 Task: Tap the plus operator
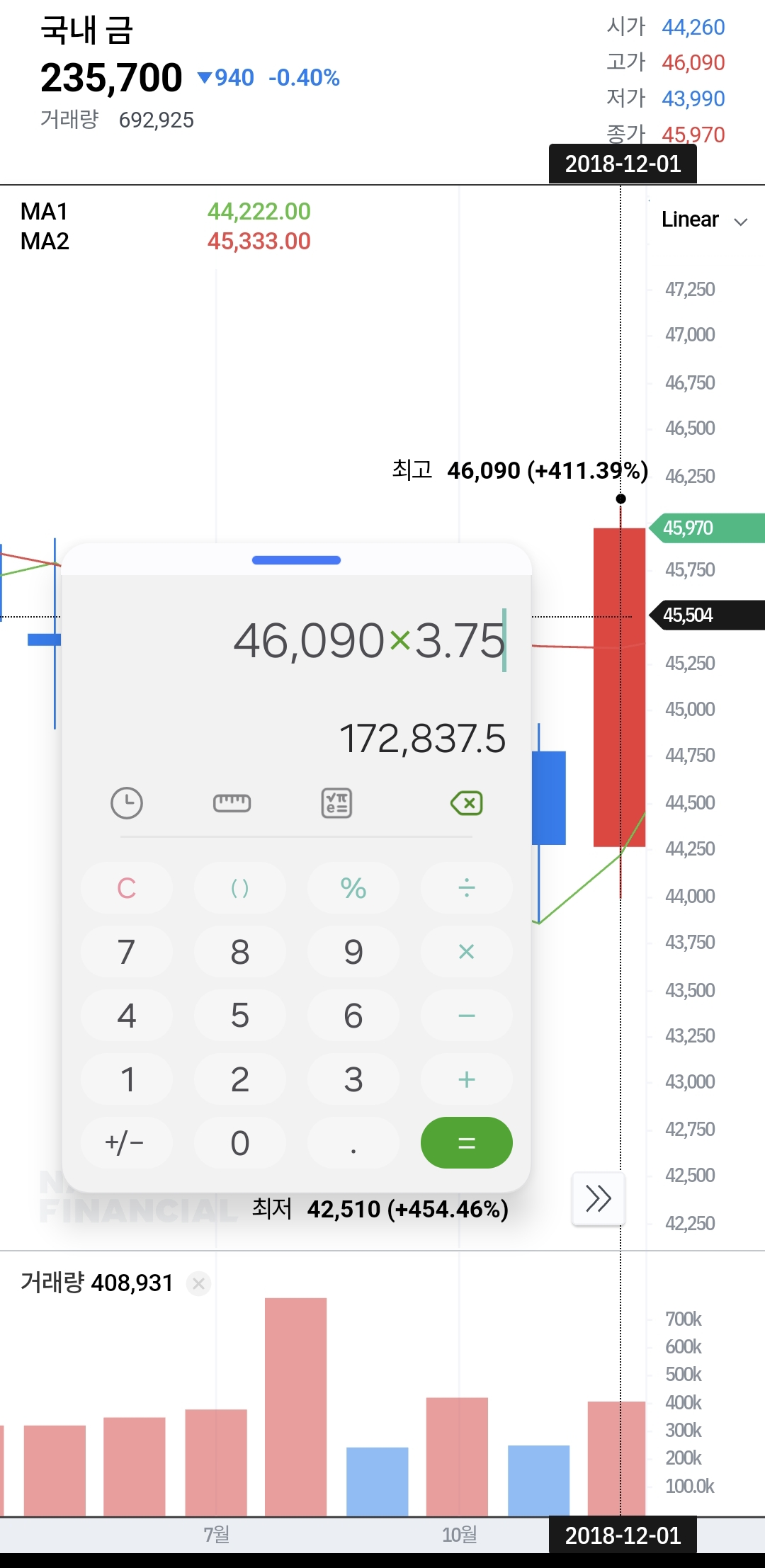pos(466,1079)
